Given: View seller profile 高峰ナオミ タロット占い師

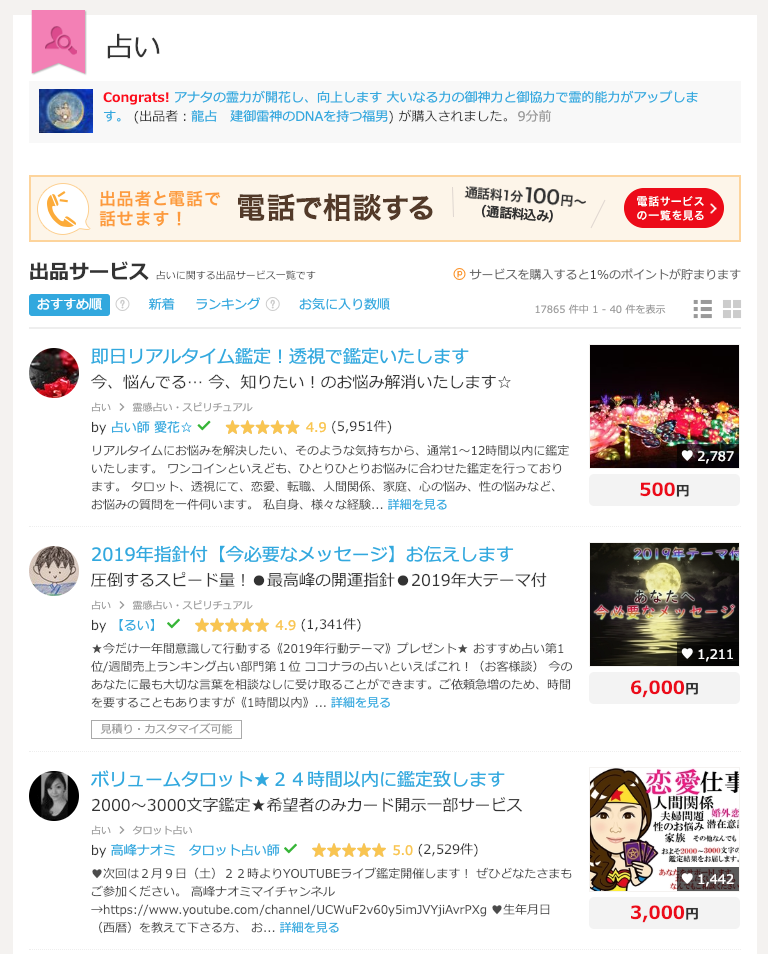Looking at the screenshot, I should click(x=194, y=850).
